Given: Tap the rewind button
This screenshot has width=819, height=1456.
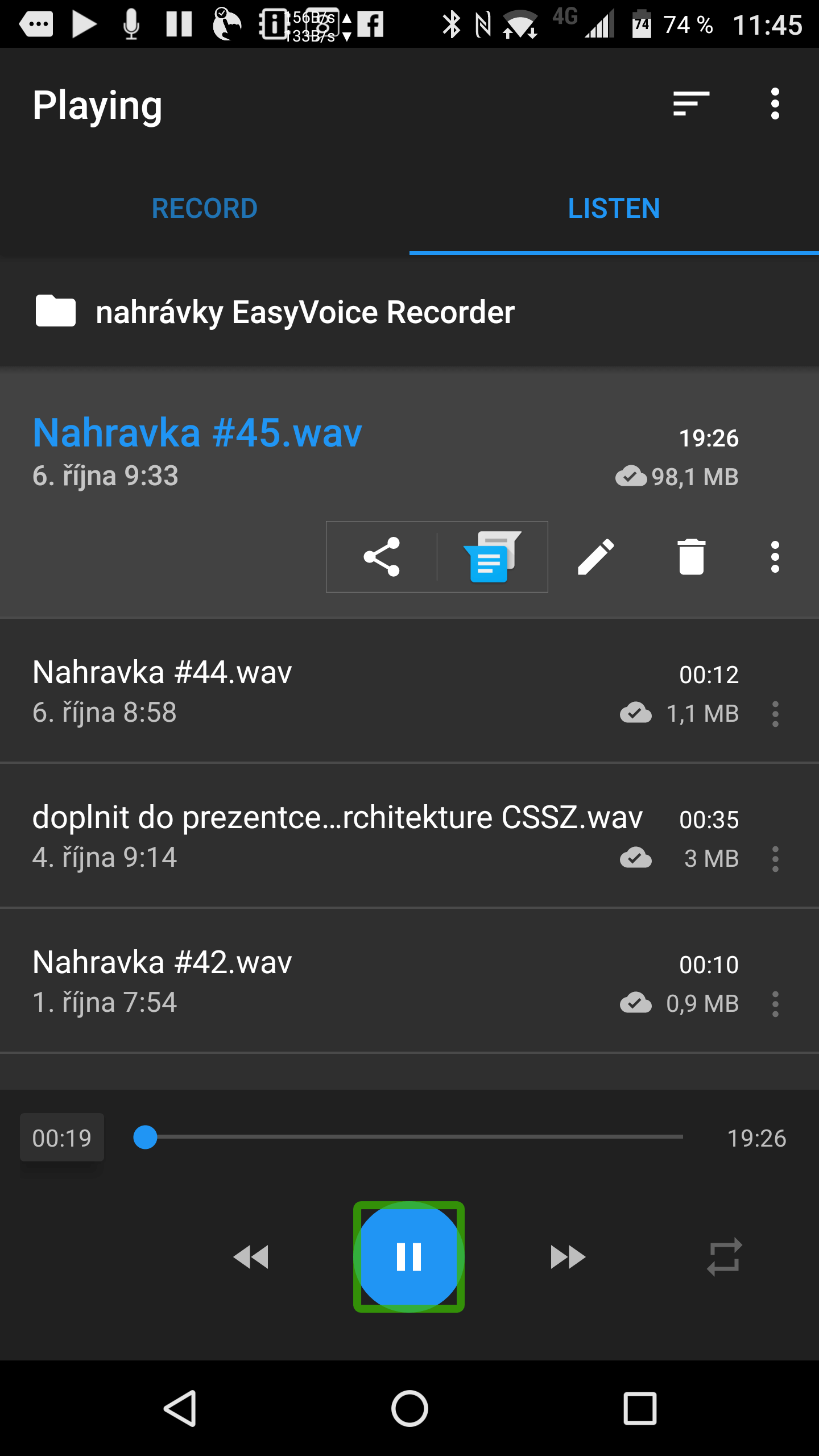Looking at the screenshot, I should pos(251,1257).
